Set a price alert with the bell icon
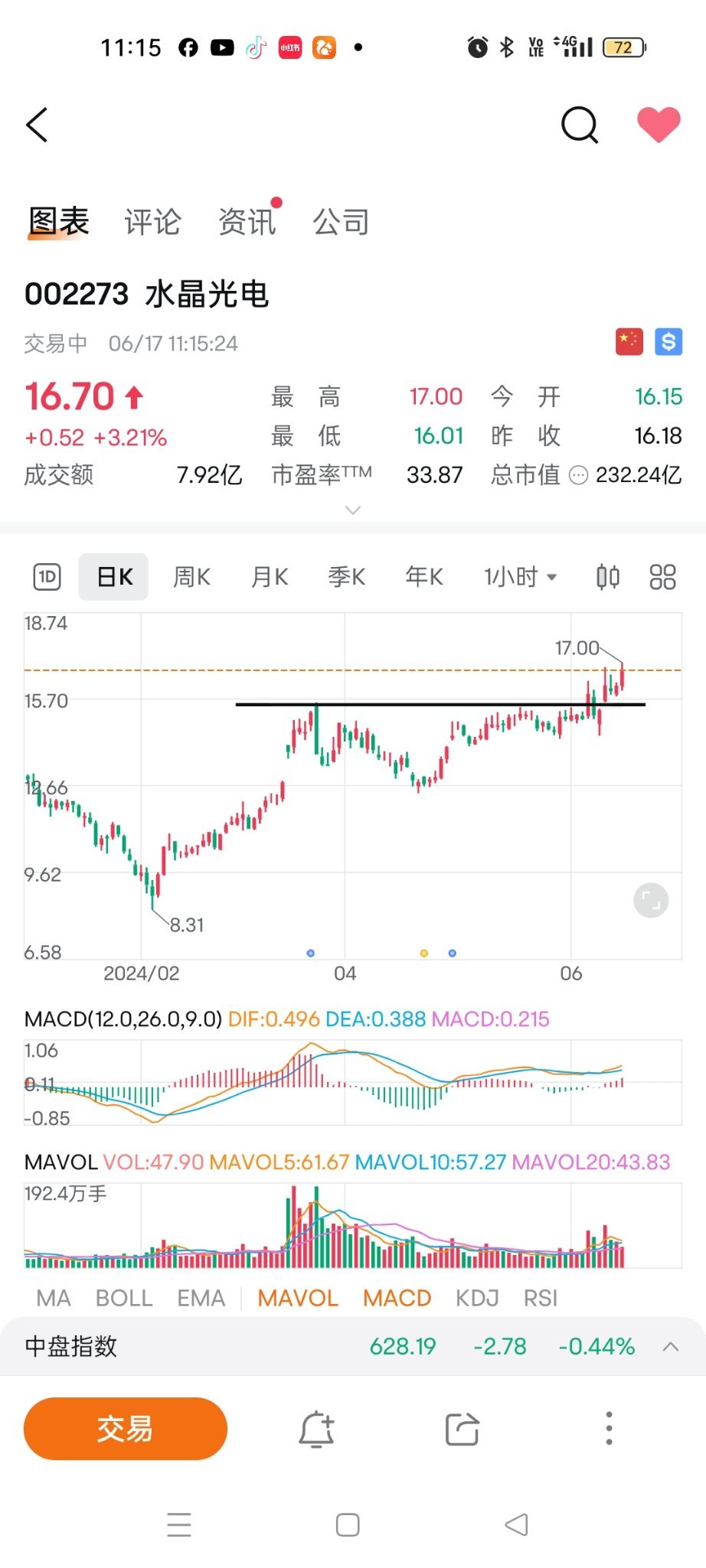The image size is (706, 1568). pos(316,1429)
